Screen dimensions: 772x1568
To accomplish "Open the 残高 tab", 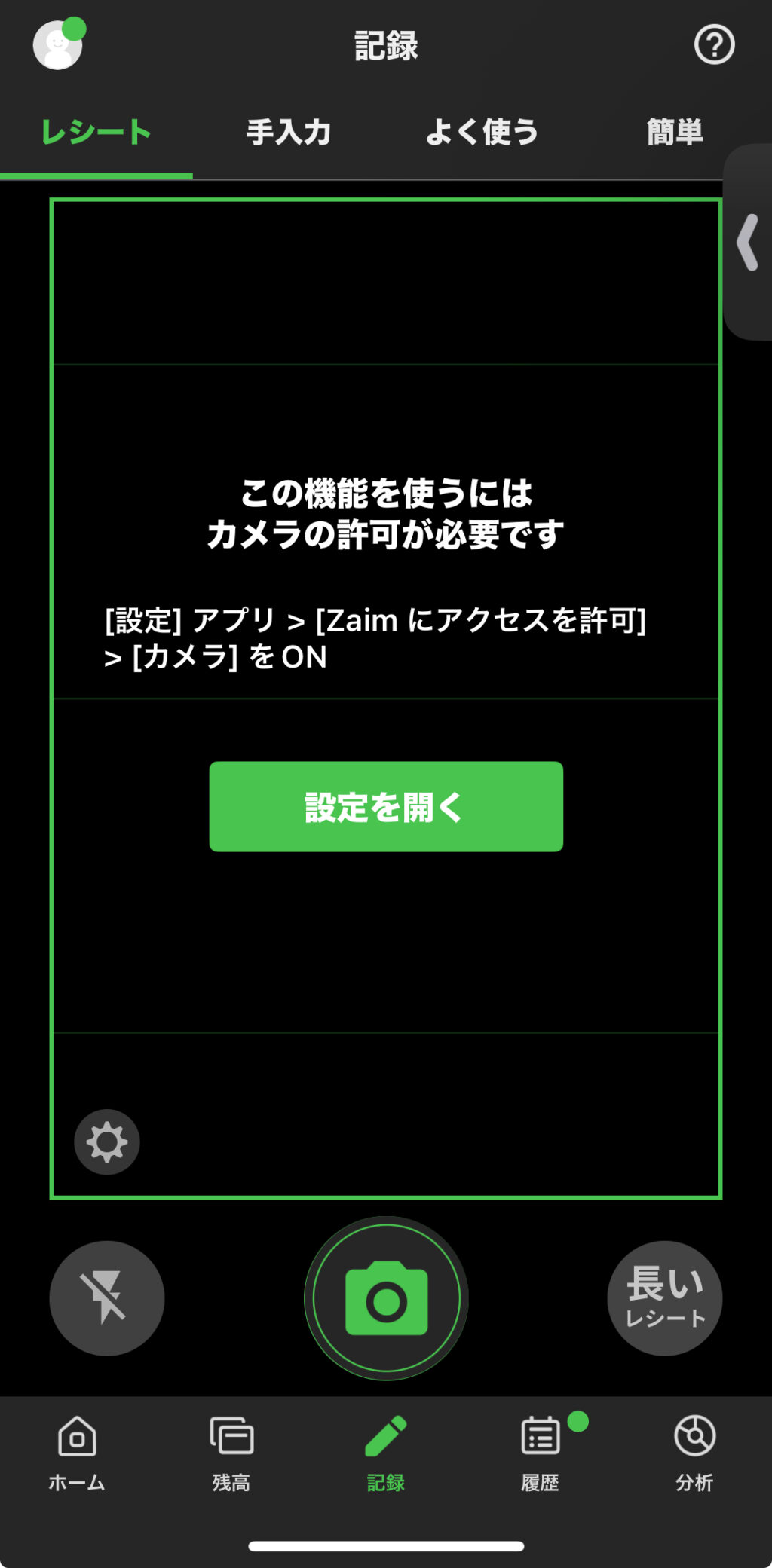I will click(231, 1453).
